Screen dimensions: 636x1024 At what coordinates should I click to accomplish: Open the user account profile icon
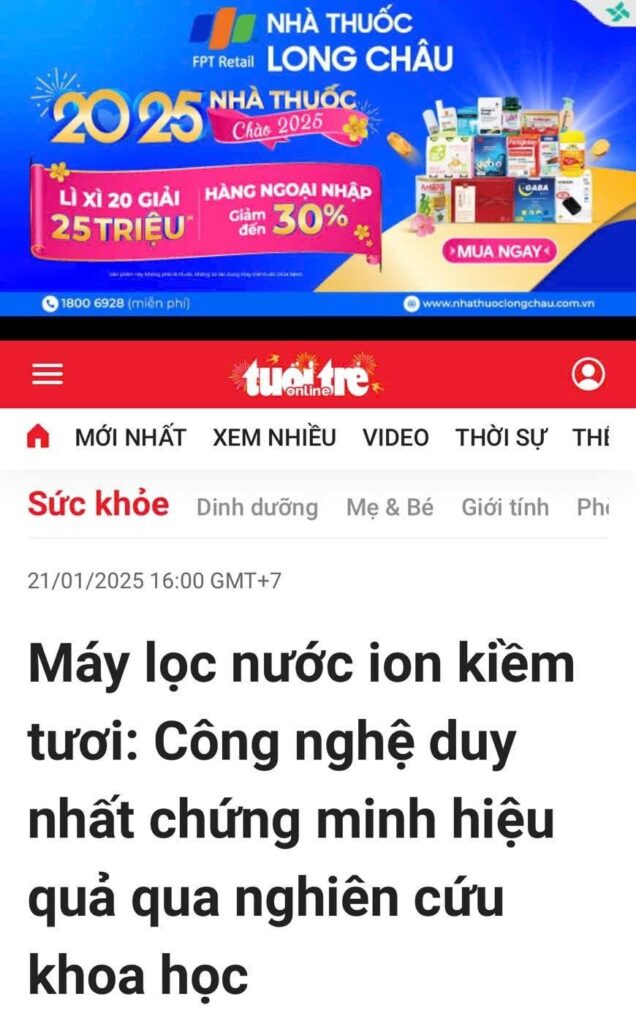click(x=588, y=374)
